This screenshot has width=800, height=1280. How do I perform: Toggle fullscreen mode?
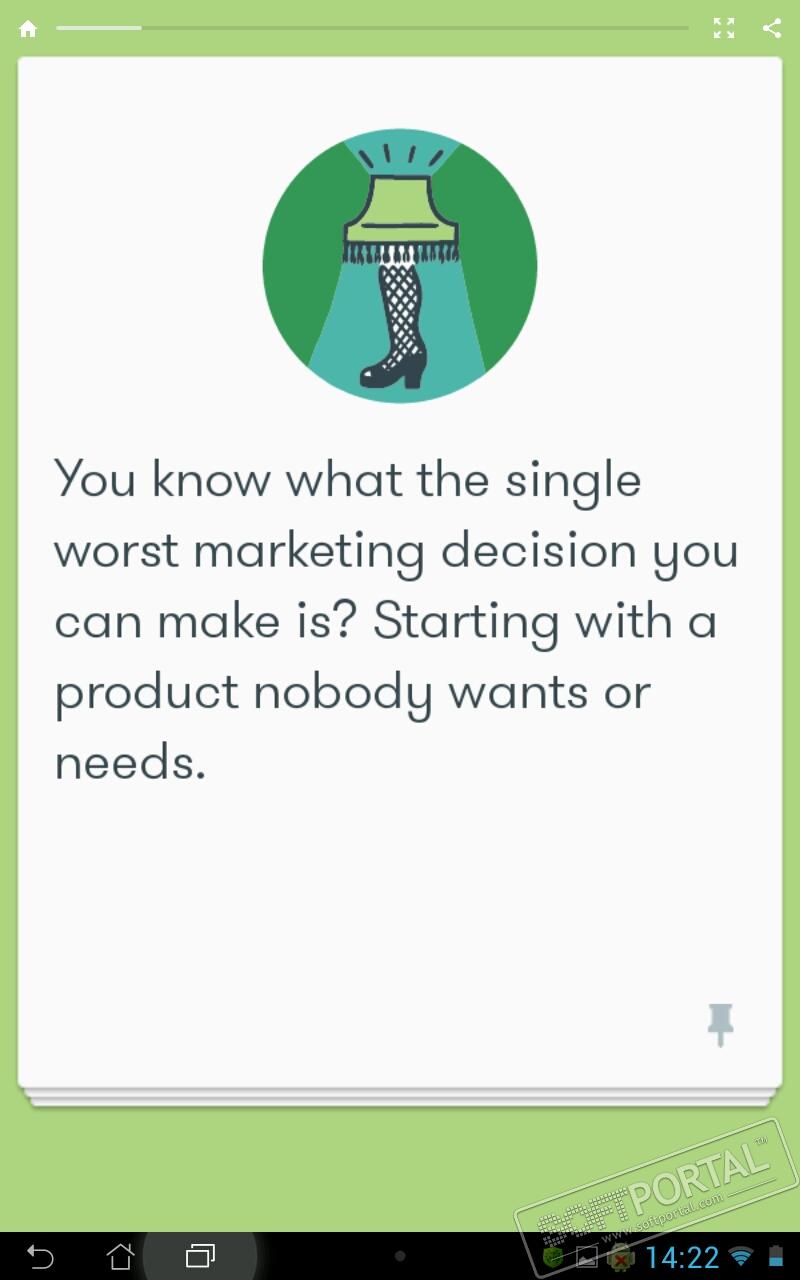(724, 29)
